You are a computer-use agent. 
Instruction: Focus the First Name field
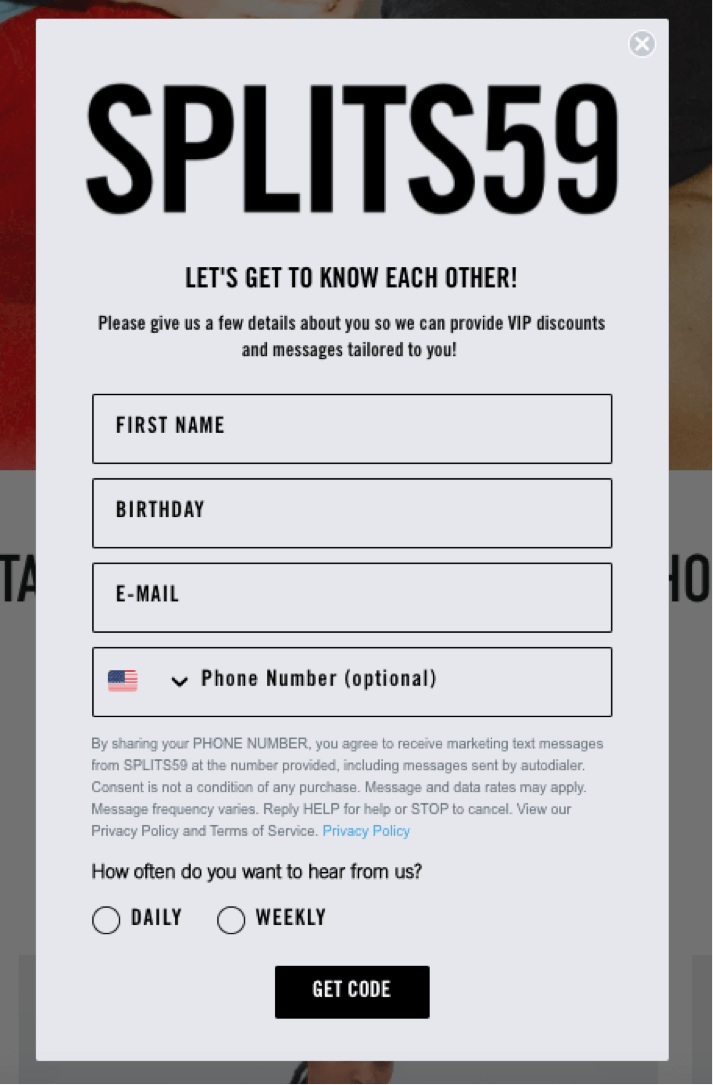351,428
